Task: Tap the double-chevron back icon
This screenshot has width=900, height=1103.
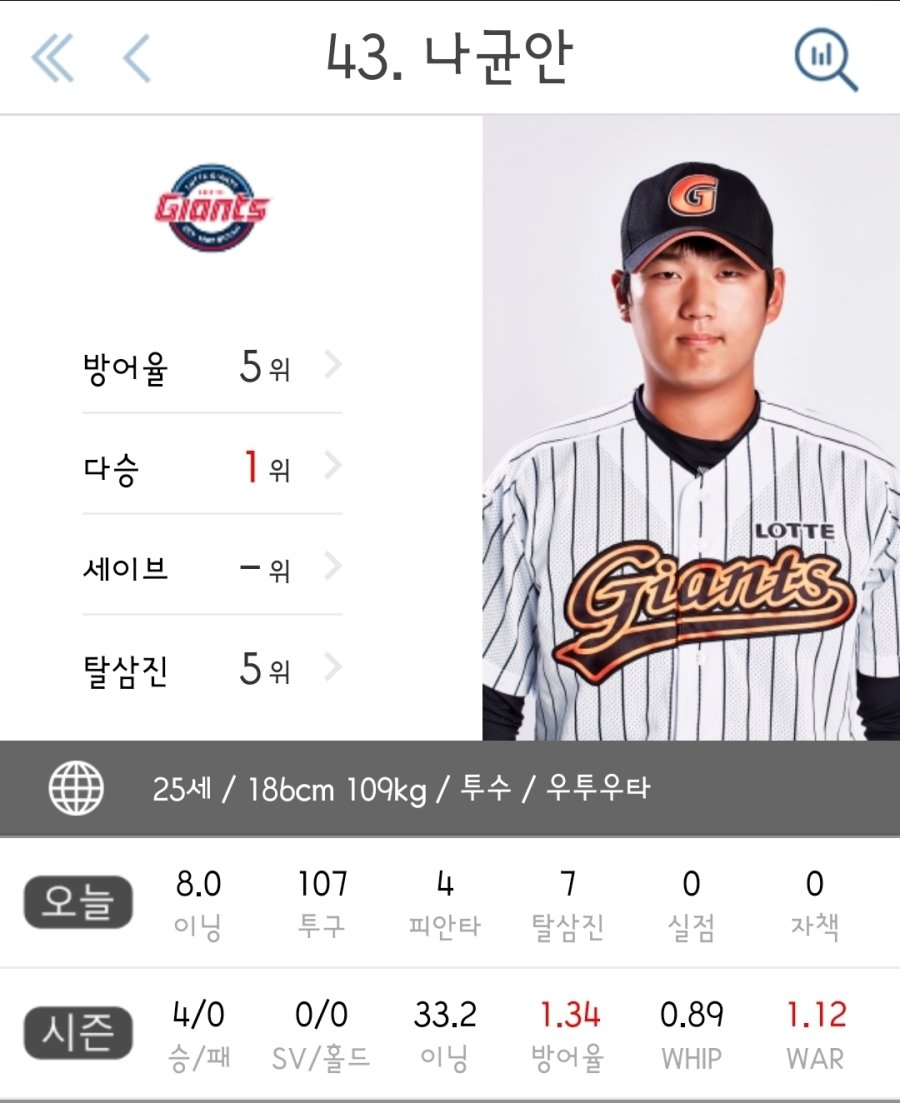Action: point(52,59)
